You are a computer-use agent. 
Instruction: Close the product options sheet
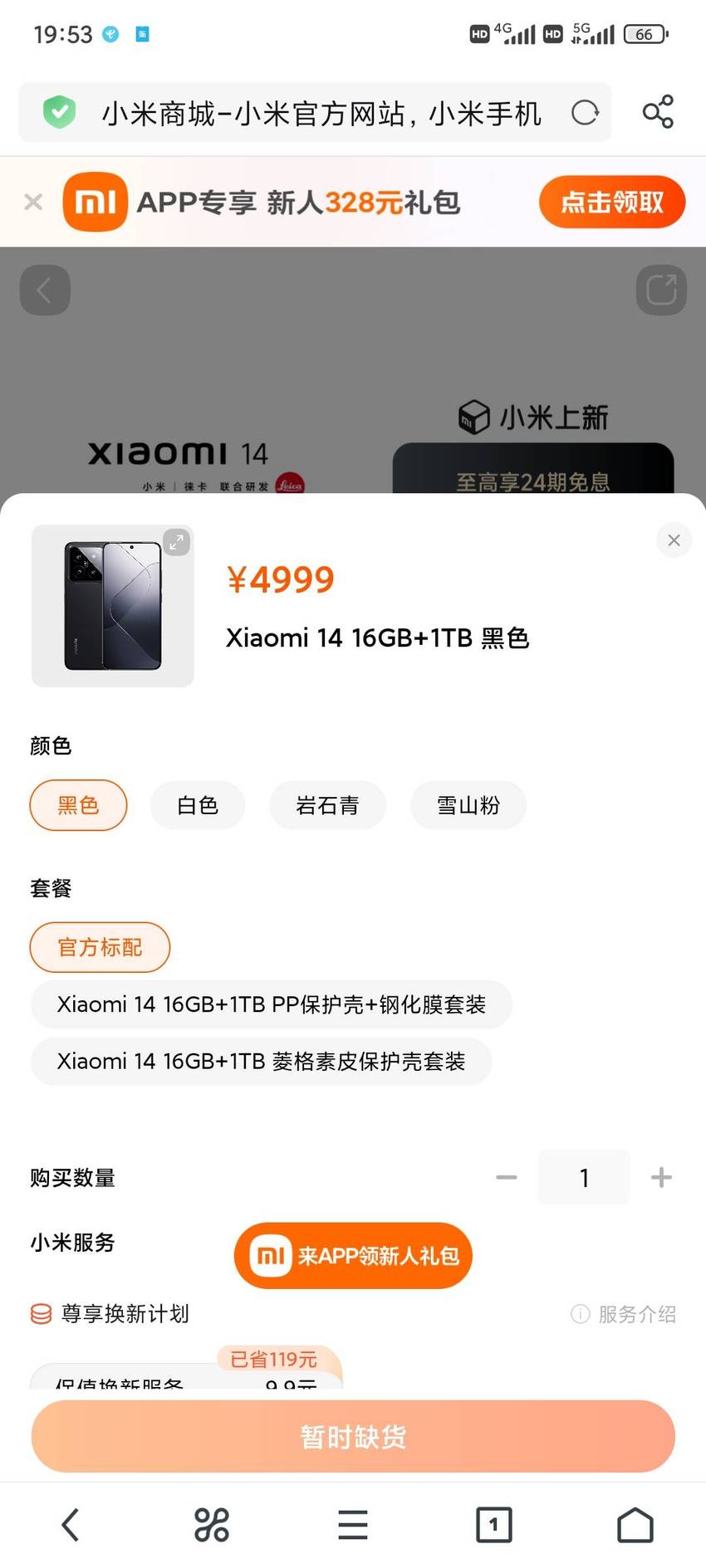674,540
